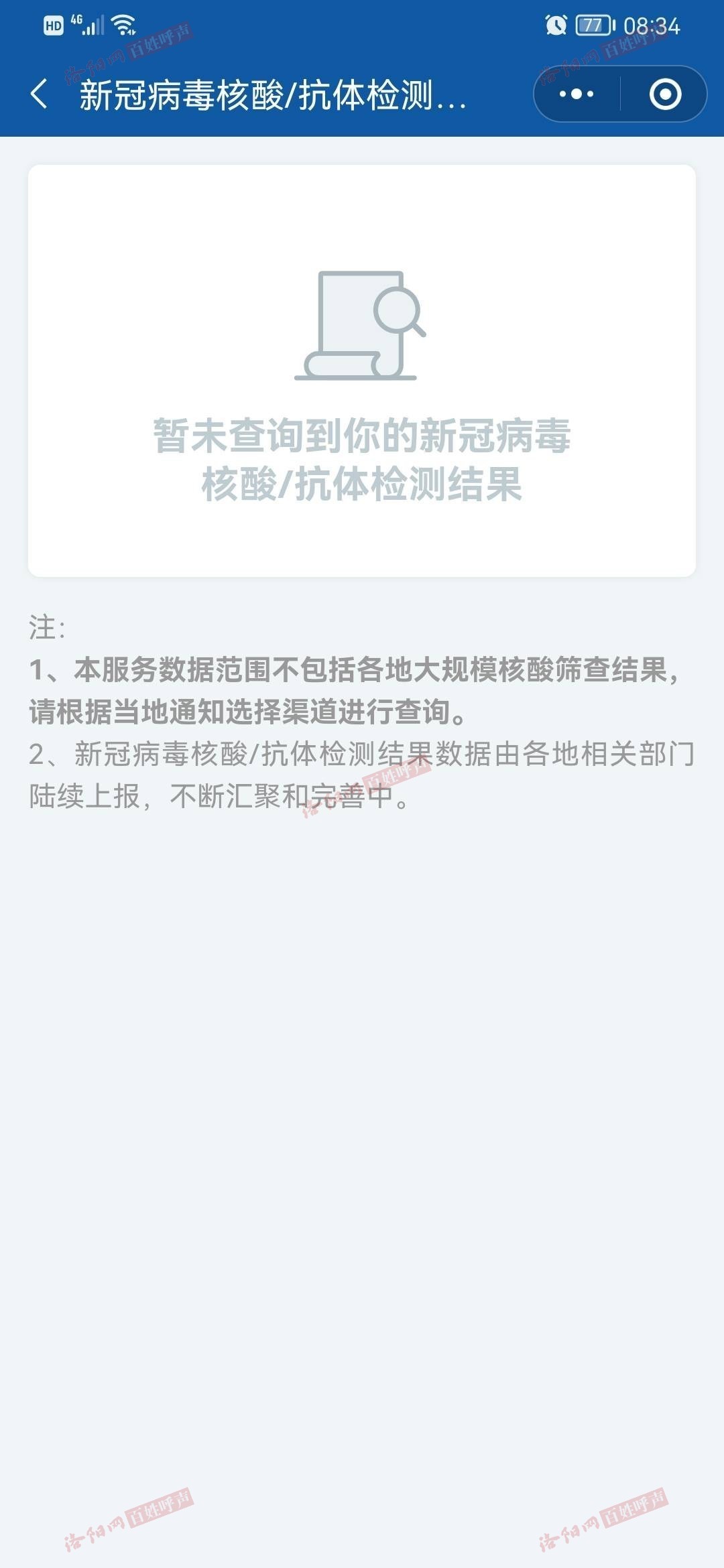Close the mini program with the circle button
This screenshot has width=724, height=1568.
pos(665,94)
